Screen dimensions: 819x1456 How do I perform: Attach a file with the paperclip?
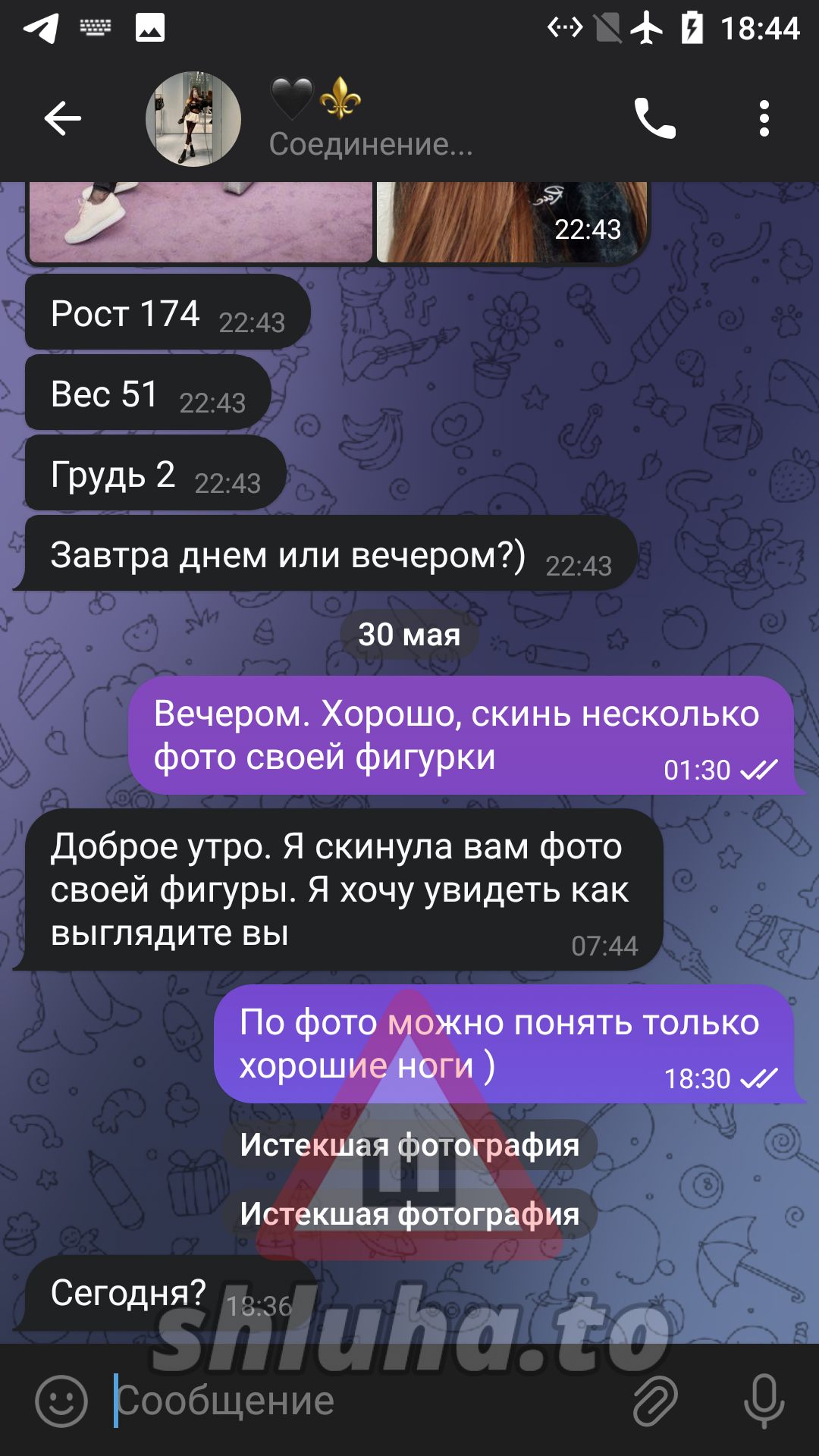click(655, 1401)
